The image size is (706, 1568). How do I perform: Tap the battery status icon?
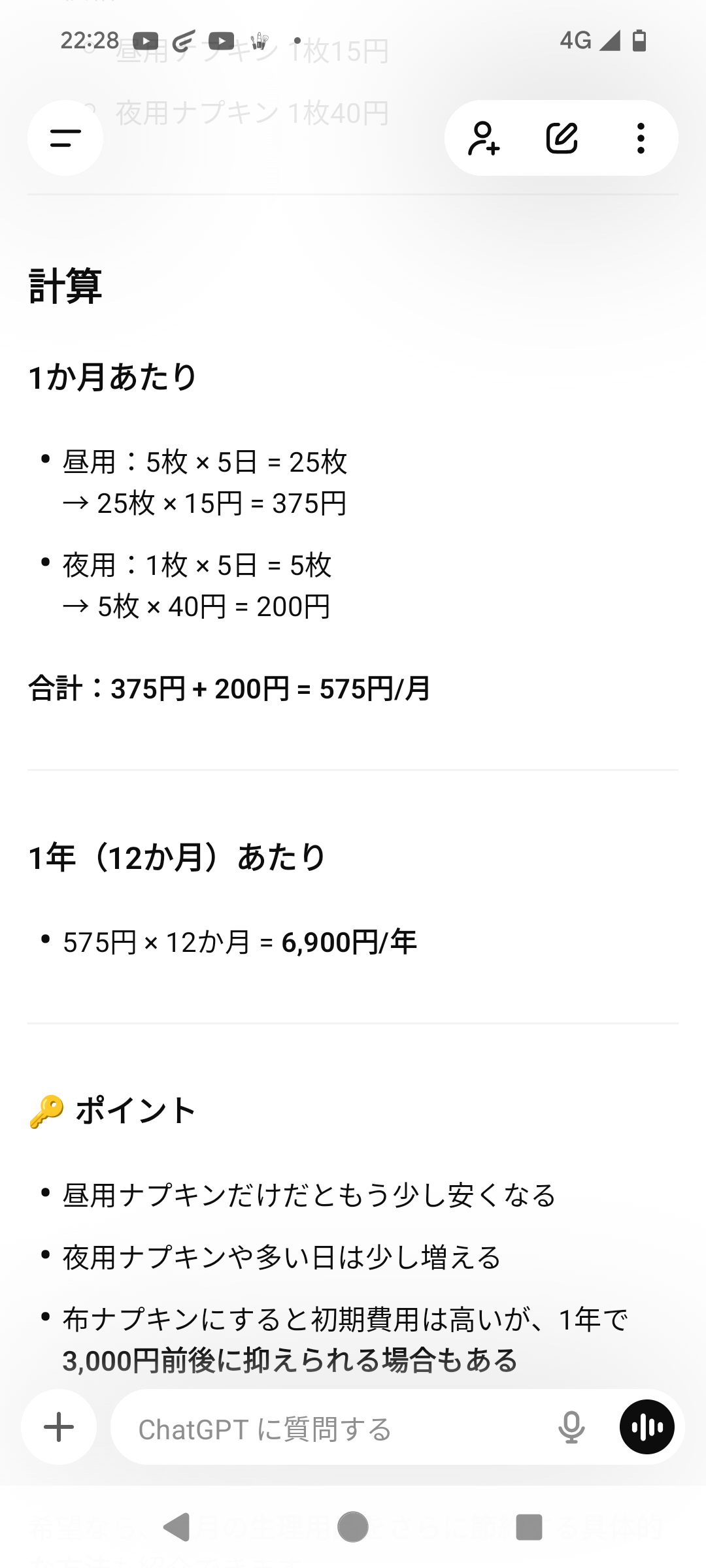637,41
